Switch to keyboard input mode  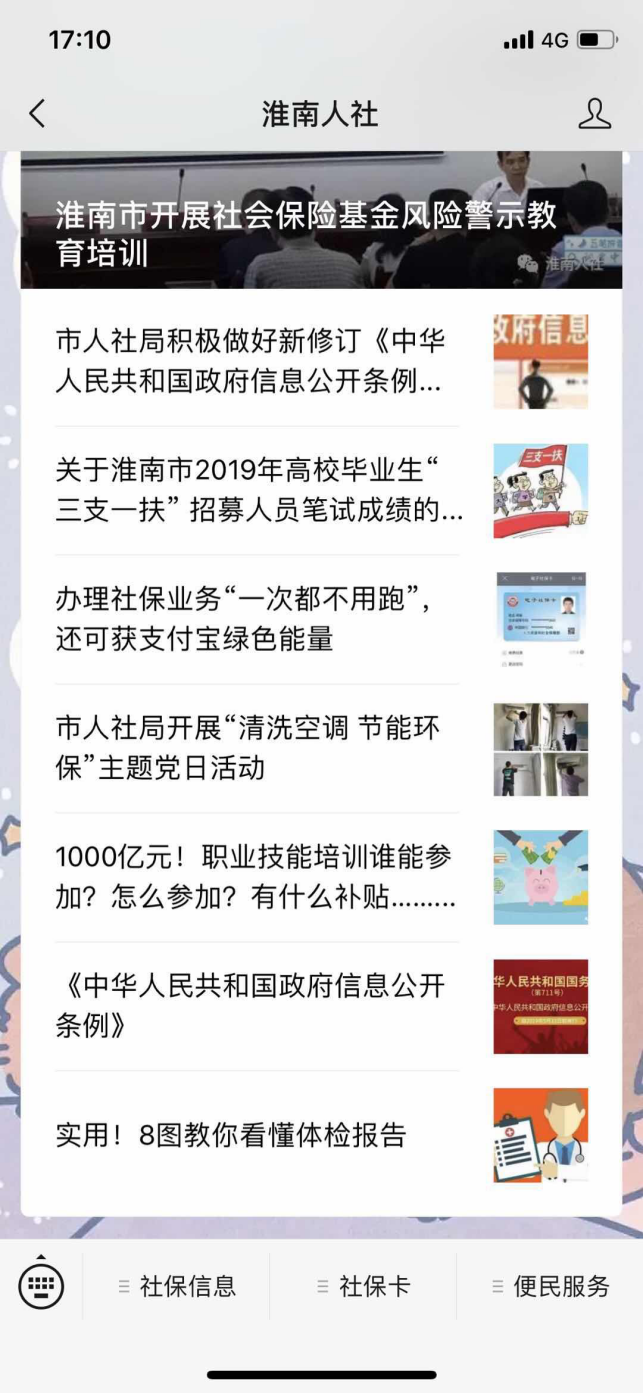pos(41,1285)
